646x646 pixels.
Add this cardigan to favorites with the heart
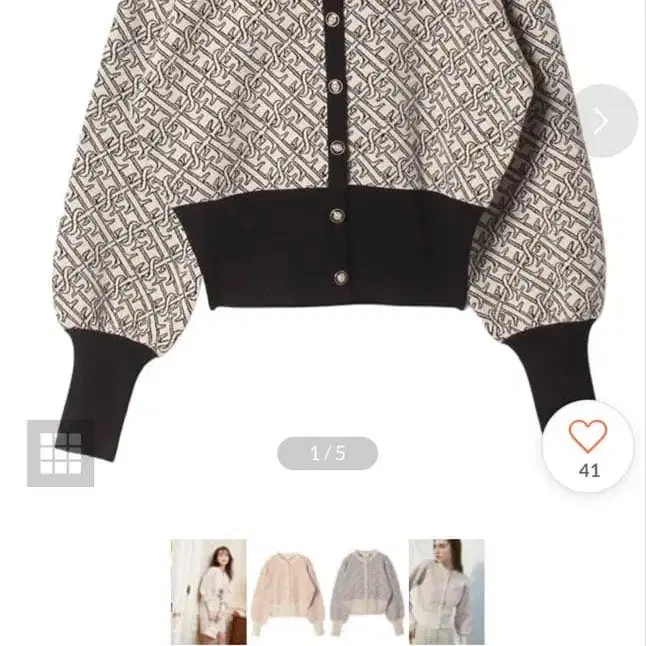coord(588,437)
